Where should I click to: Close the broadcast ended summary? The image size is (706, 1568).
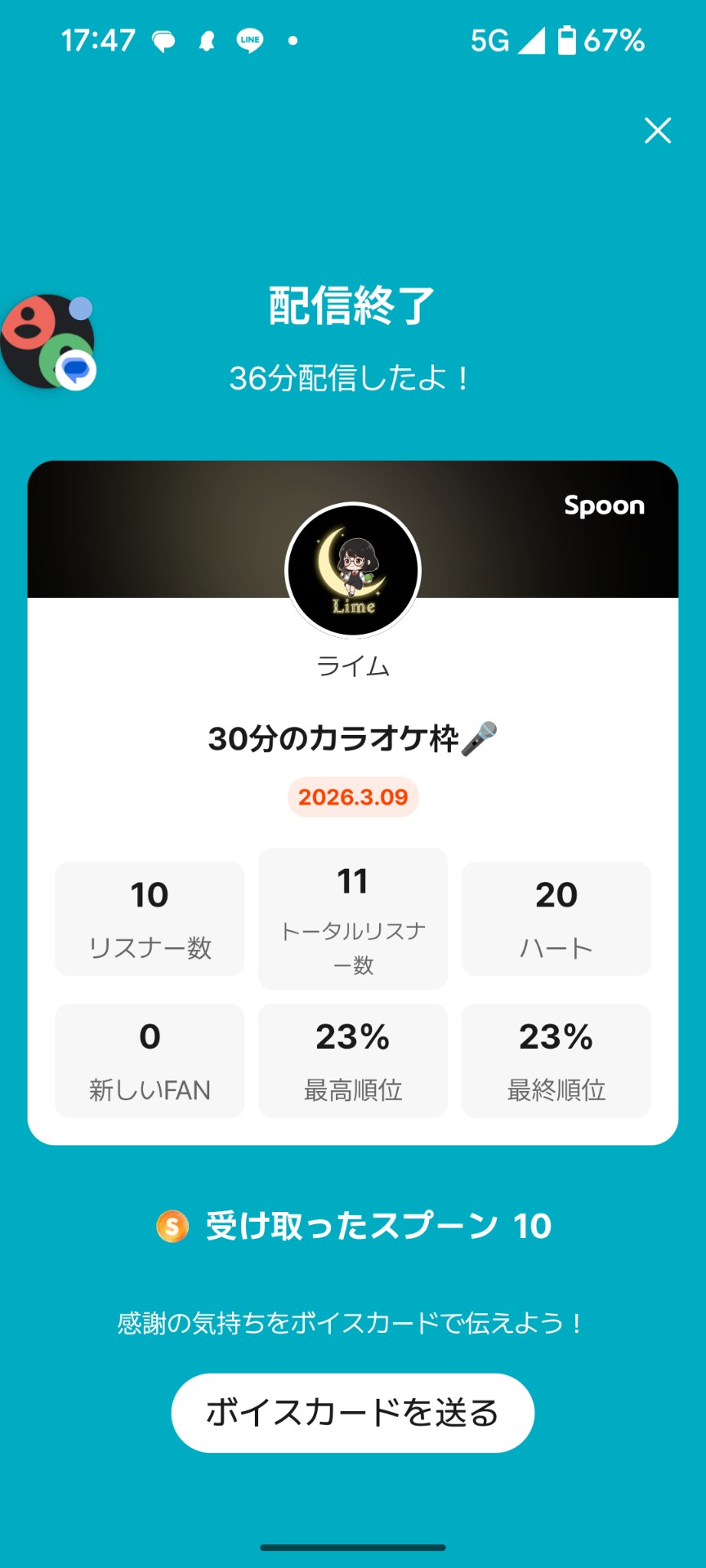[658, 131]
